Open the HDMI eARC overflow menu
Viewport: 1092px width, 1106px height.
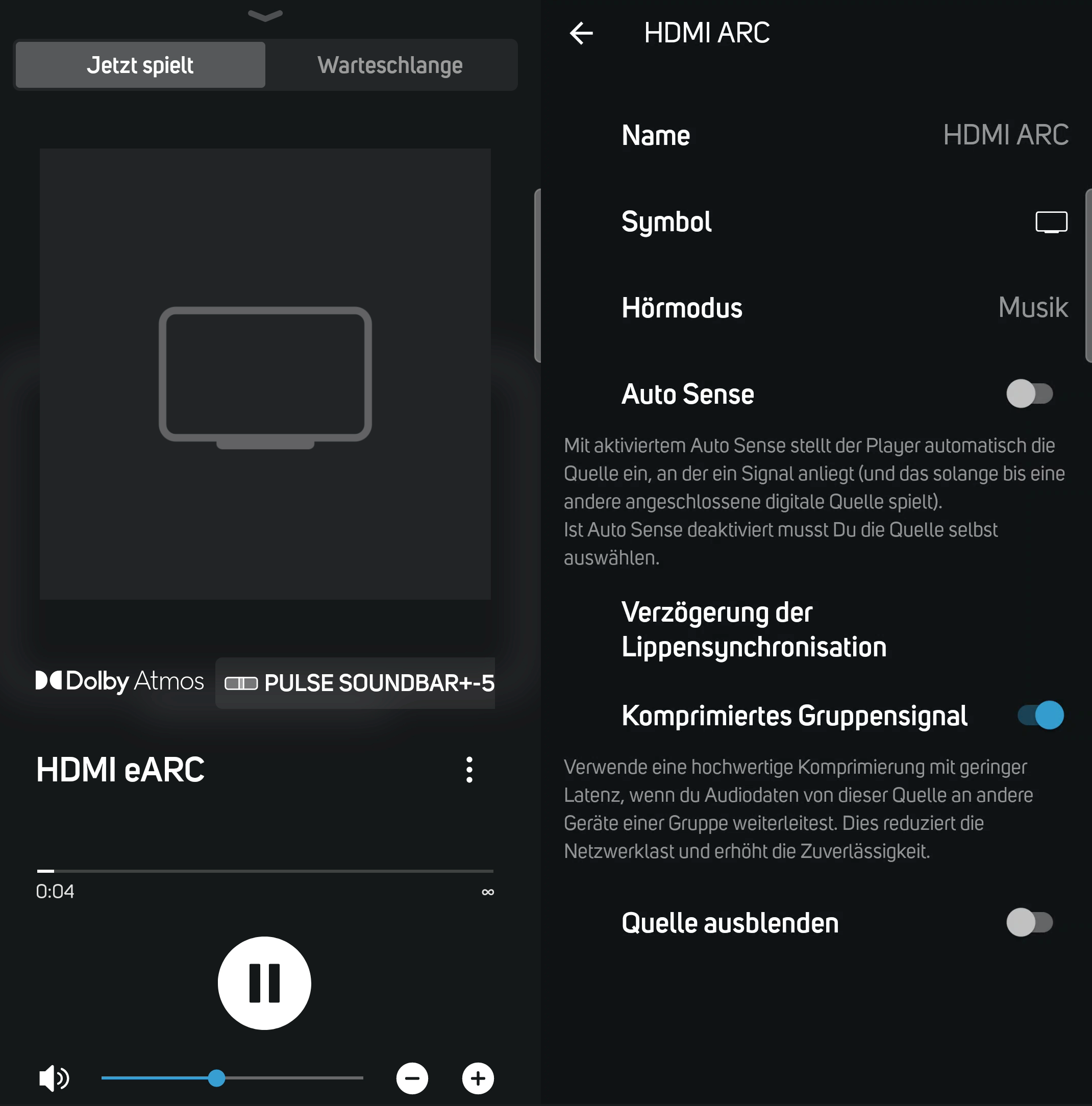(x=469, y=770)
